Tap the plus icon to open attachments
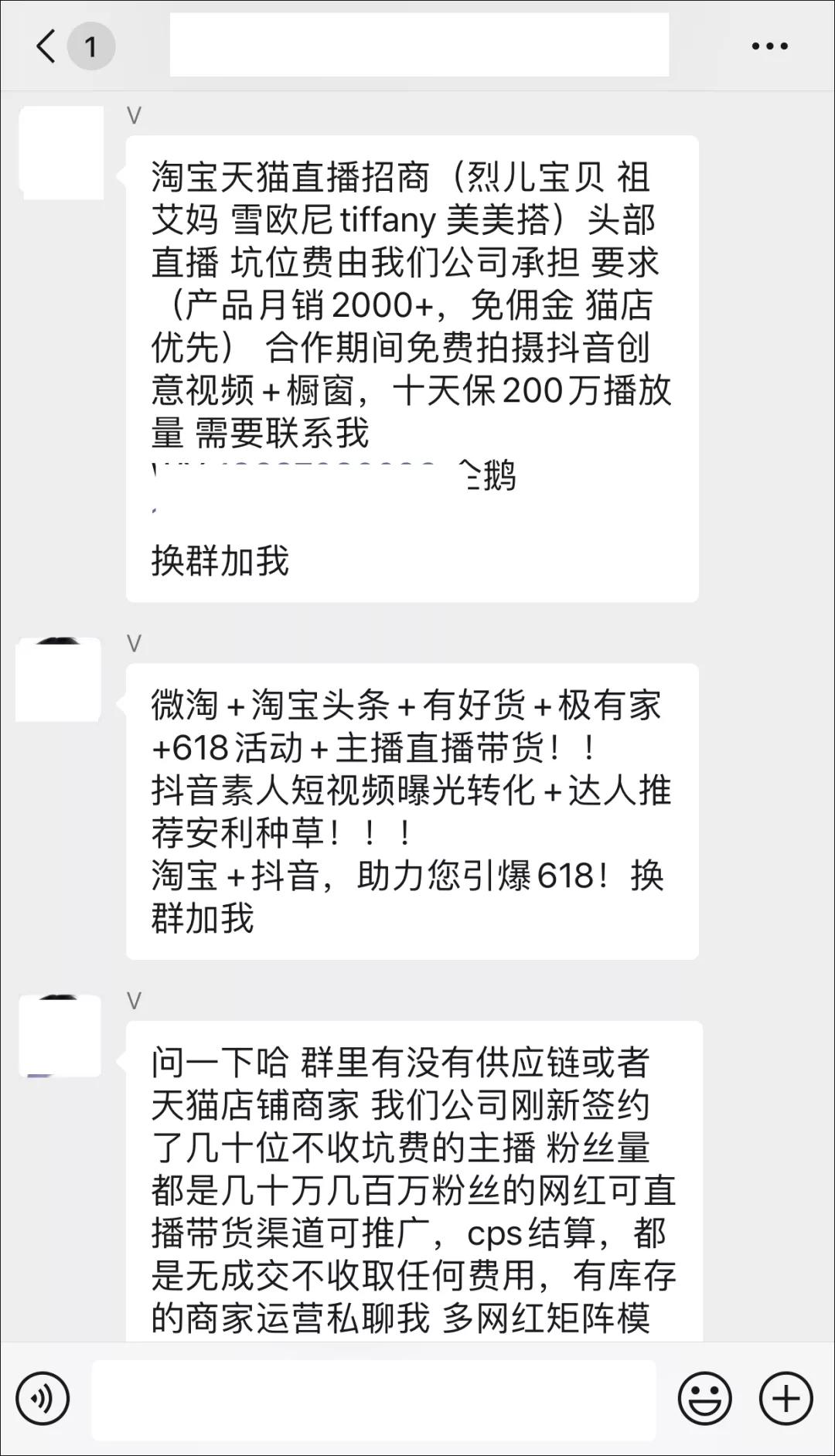This screenshot has height=1456, width=835. click(786, 1399)
